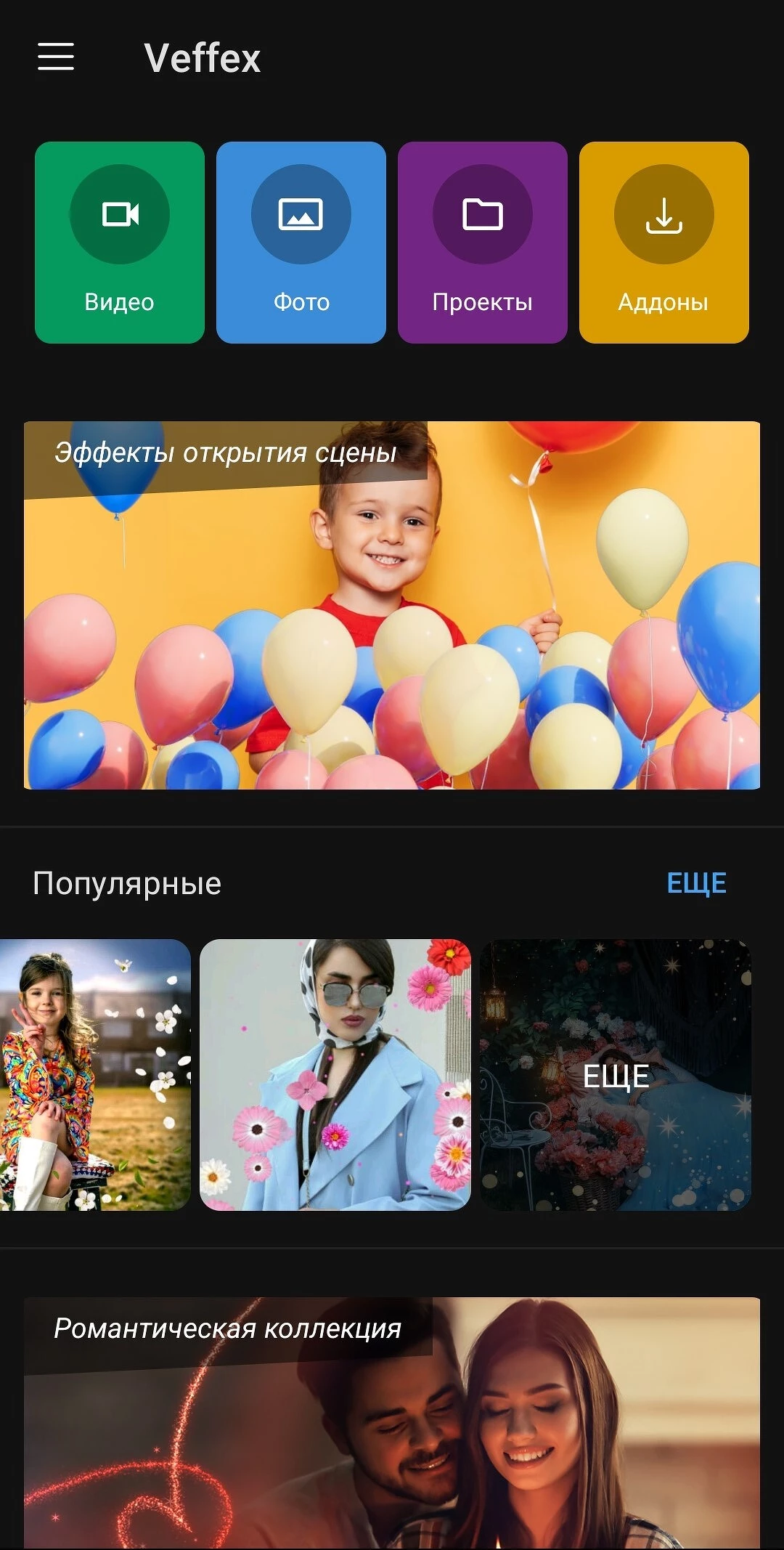Open Проекты folder
The height and width of the screenshot is (1550, 784).
[x=483, y=242]
